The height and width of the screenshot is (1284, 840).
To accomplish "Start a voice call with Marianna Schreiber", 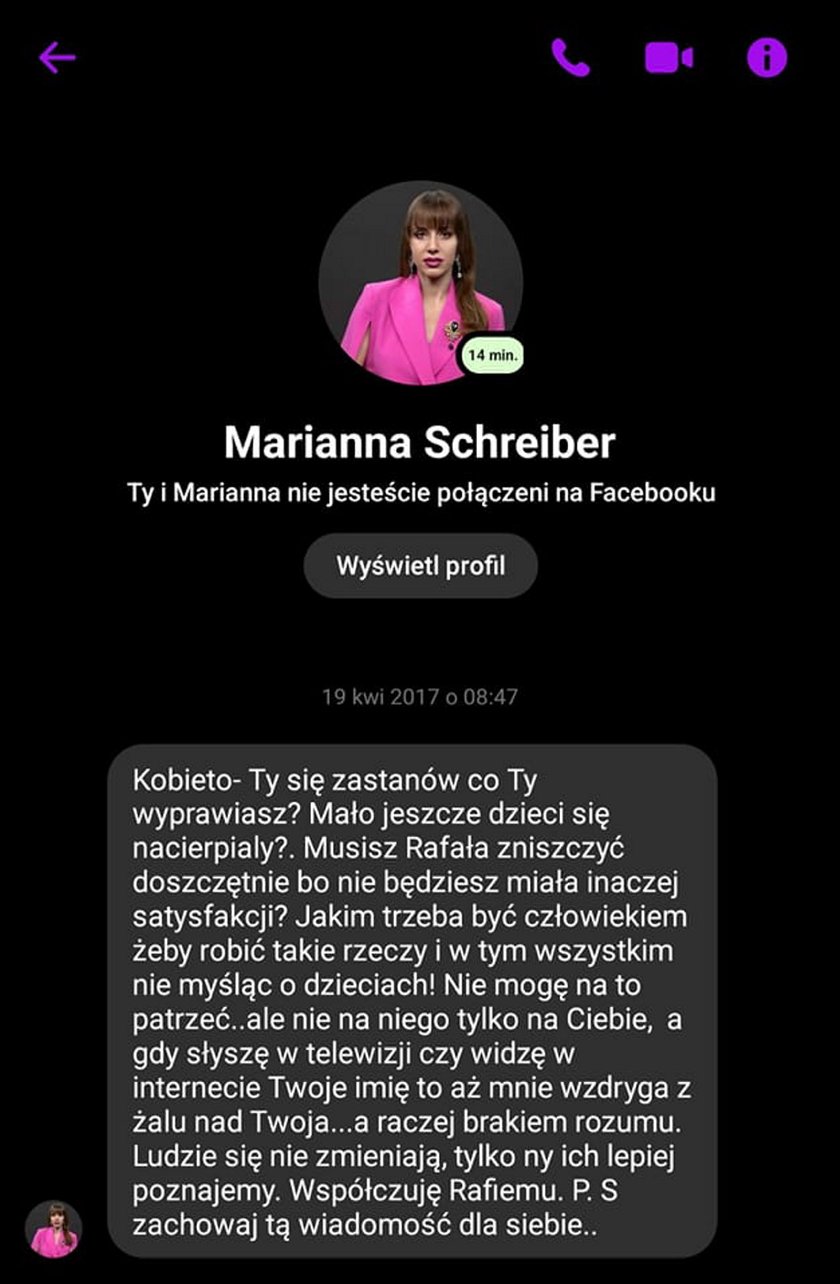I will click(571, 58).
